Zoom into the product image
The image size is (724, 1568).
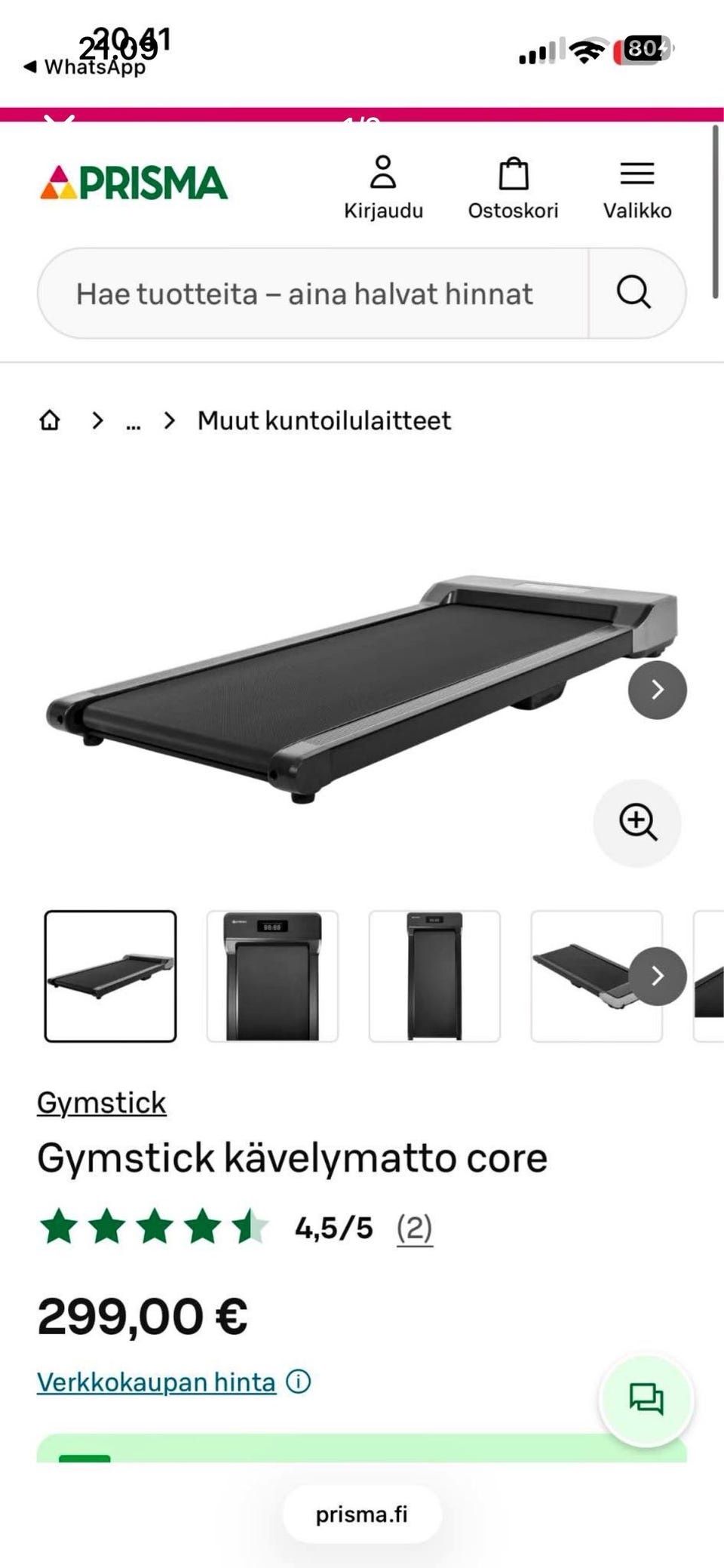[637, 823]
